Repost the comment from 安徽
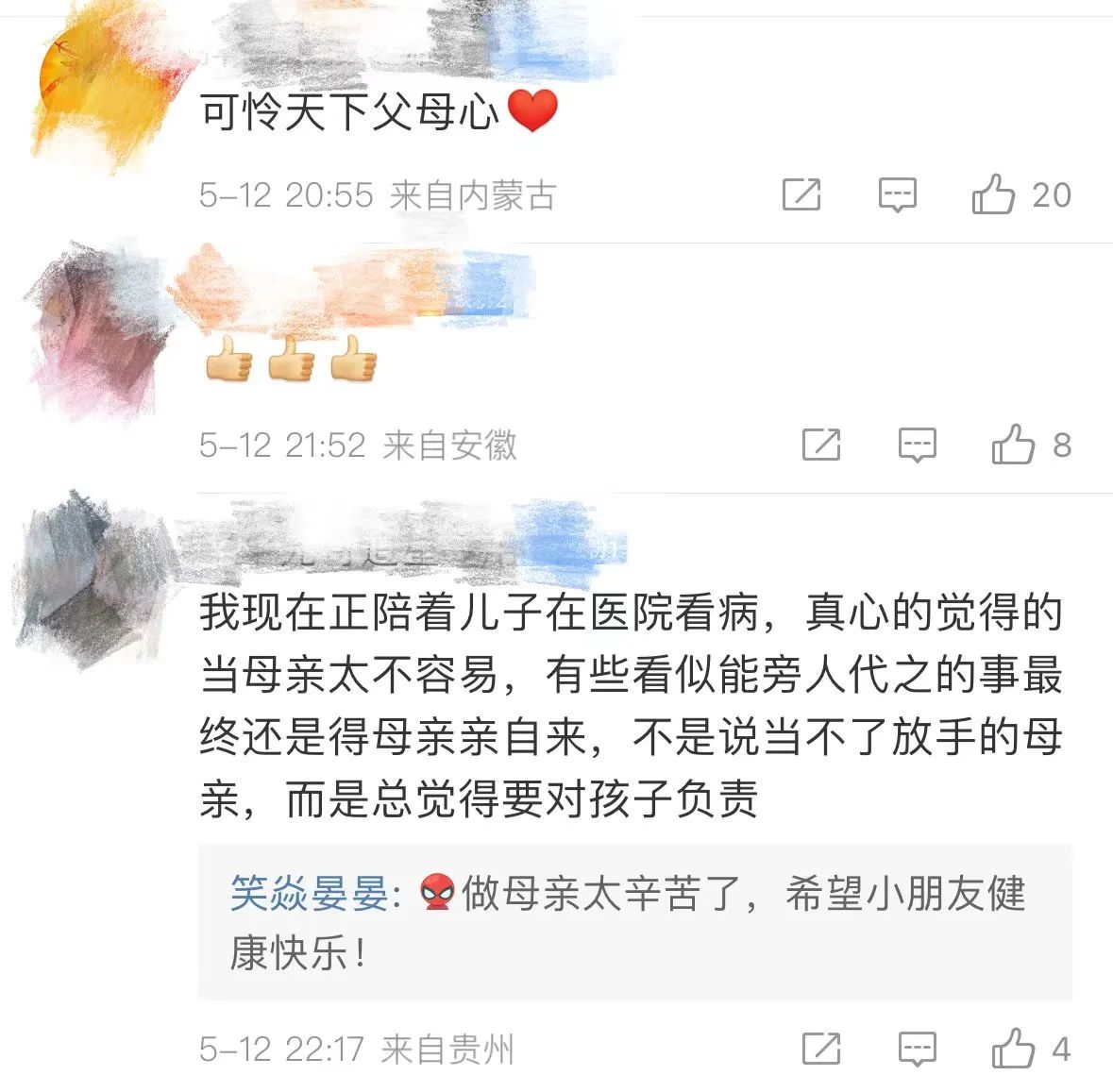This screenshot has width=1113, height=1092. click(x=820, y=445)
